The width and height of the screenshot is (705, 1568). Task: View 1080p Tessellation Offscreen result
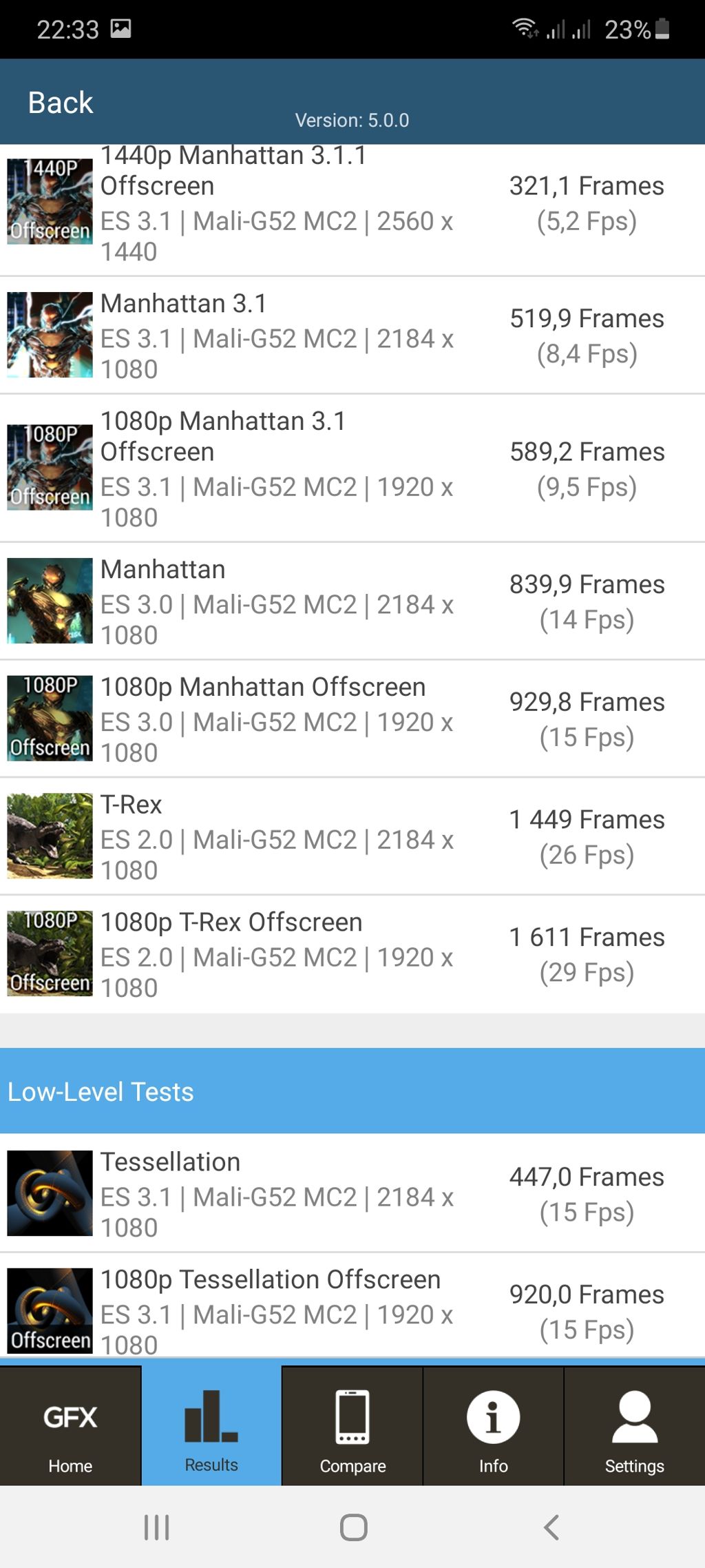352,1311
